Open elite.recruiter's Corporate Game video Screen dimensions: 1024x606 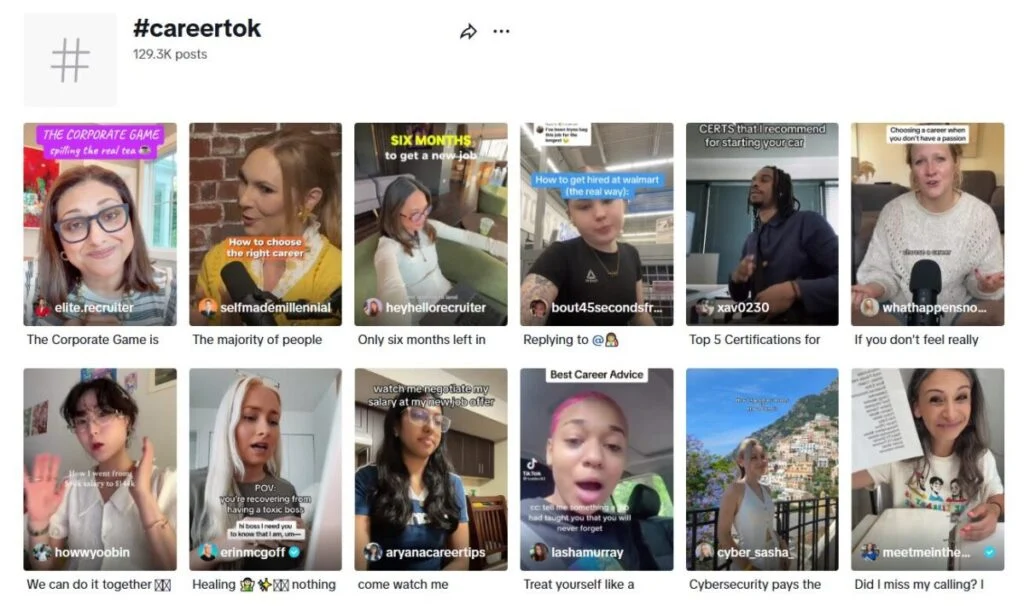pos(100,223)
